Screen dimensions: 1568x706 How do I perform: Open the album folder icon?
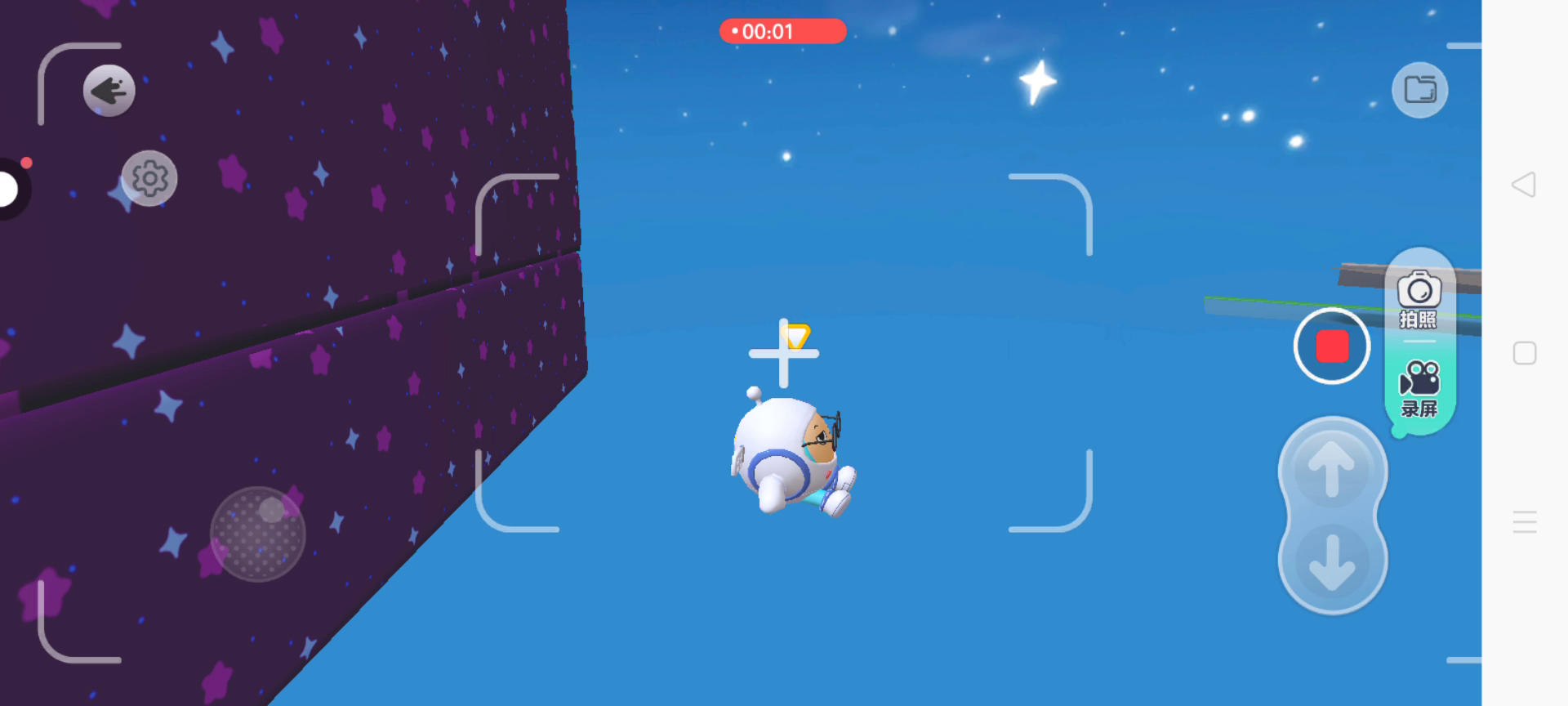click(1419, 90)
